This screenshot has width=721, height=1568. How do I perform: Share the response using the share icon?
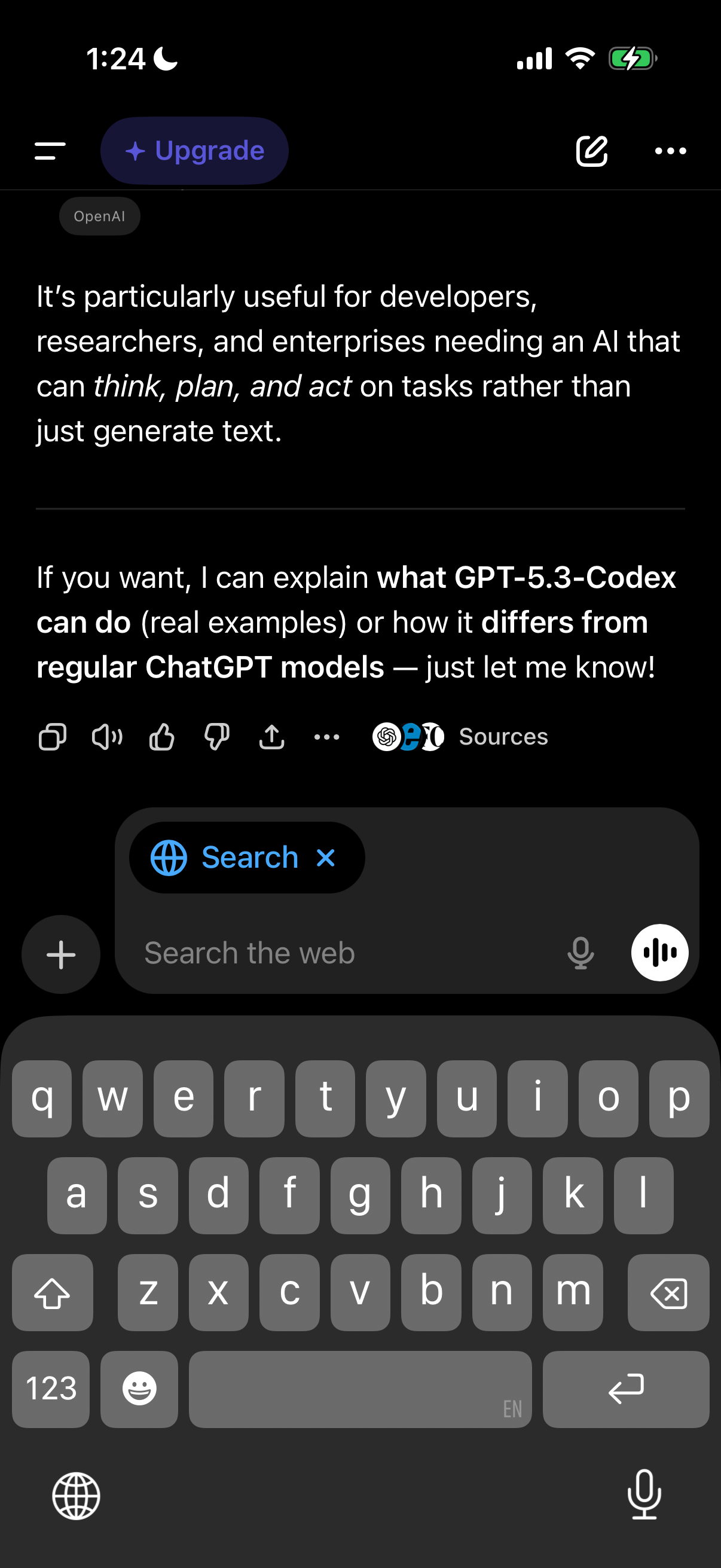point(271,737)
